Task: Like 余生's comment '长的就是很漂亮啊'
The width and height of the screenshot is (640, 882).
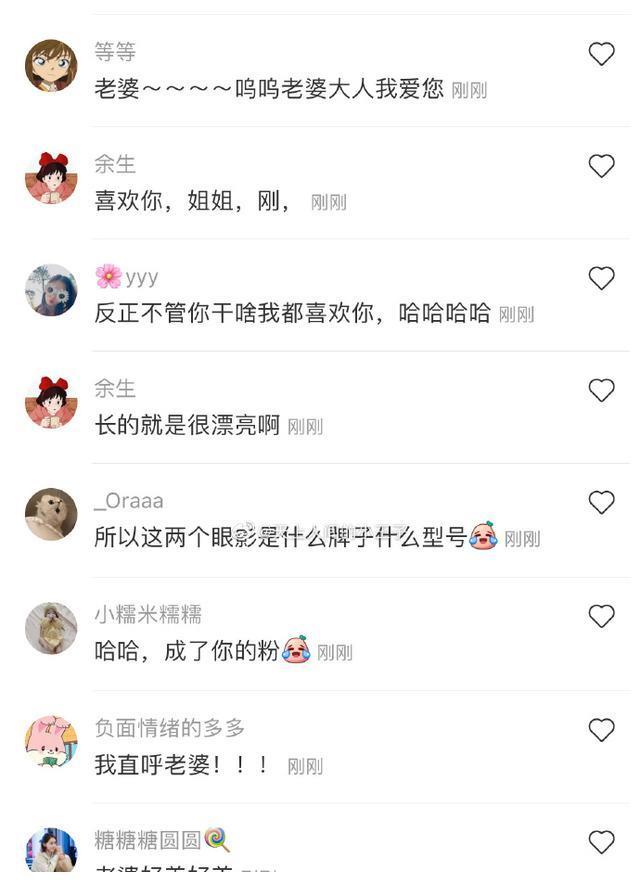Action: (x=601, y=390)
